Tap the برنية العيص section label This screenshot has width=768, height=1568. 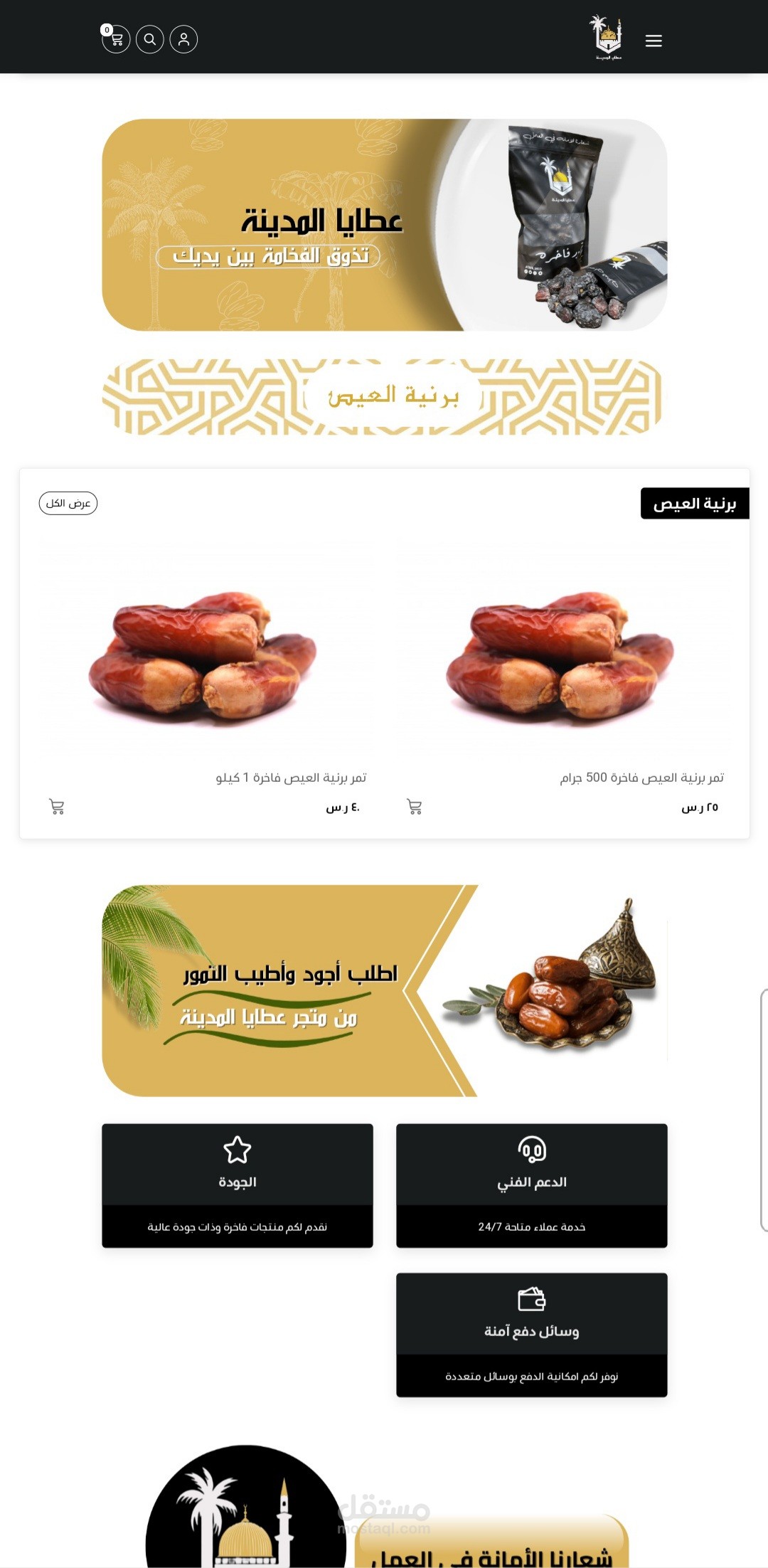click(x=695, y=504)
